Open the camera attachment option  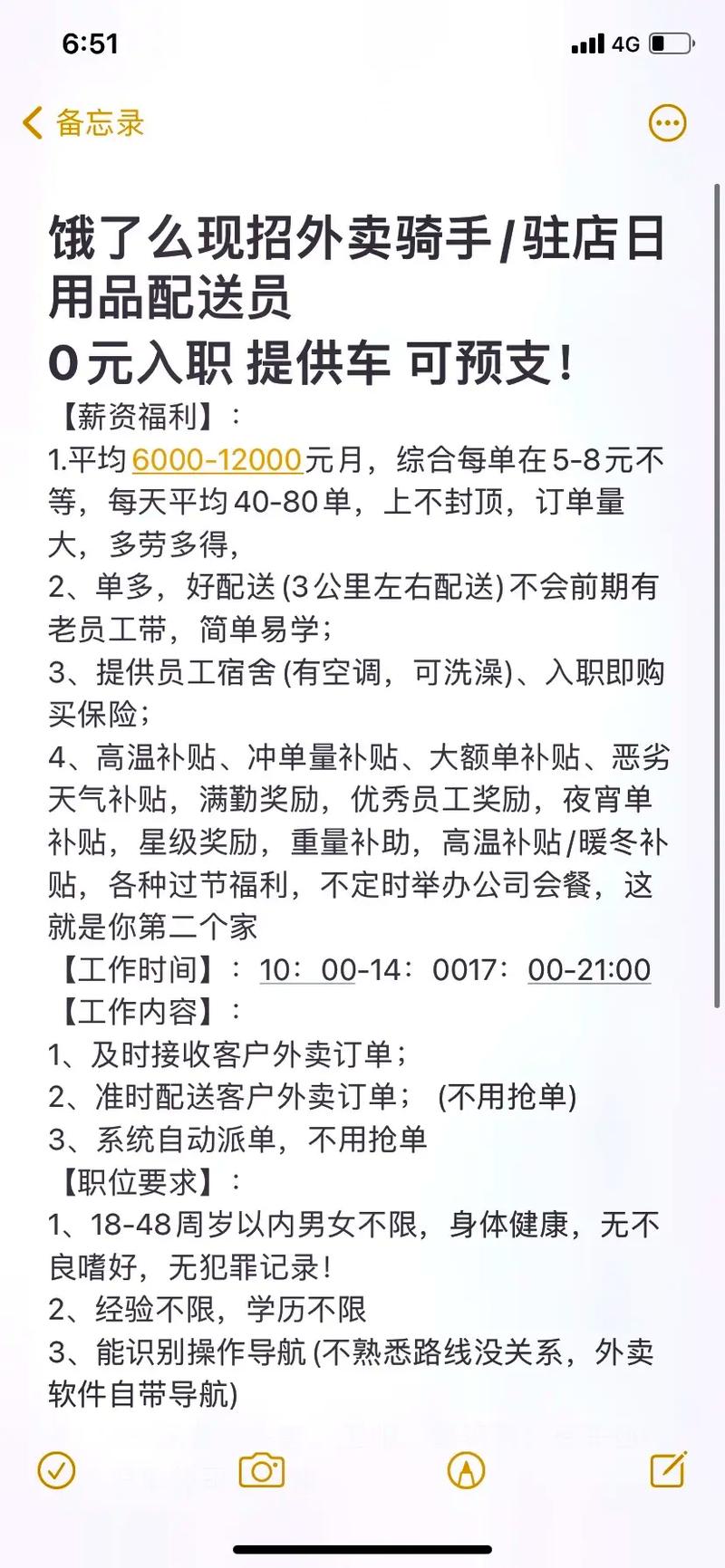pos(262,1469)
